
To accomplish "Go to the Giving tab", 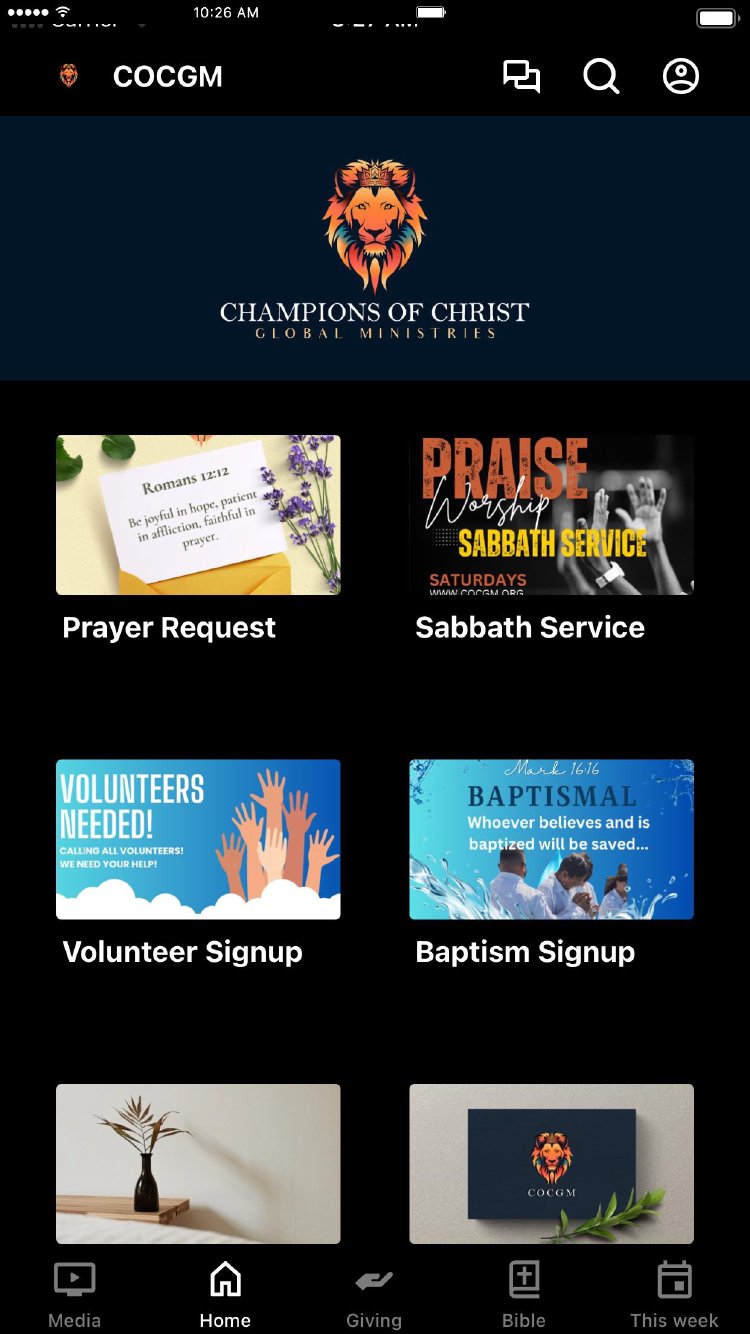I will [x=374, y=1295].
